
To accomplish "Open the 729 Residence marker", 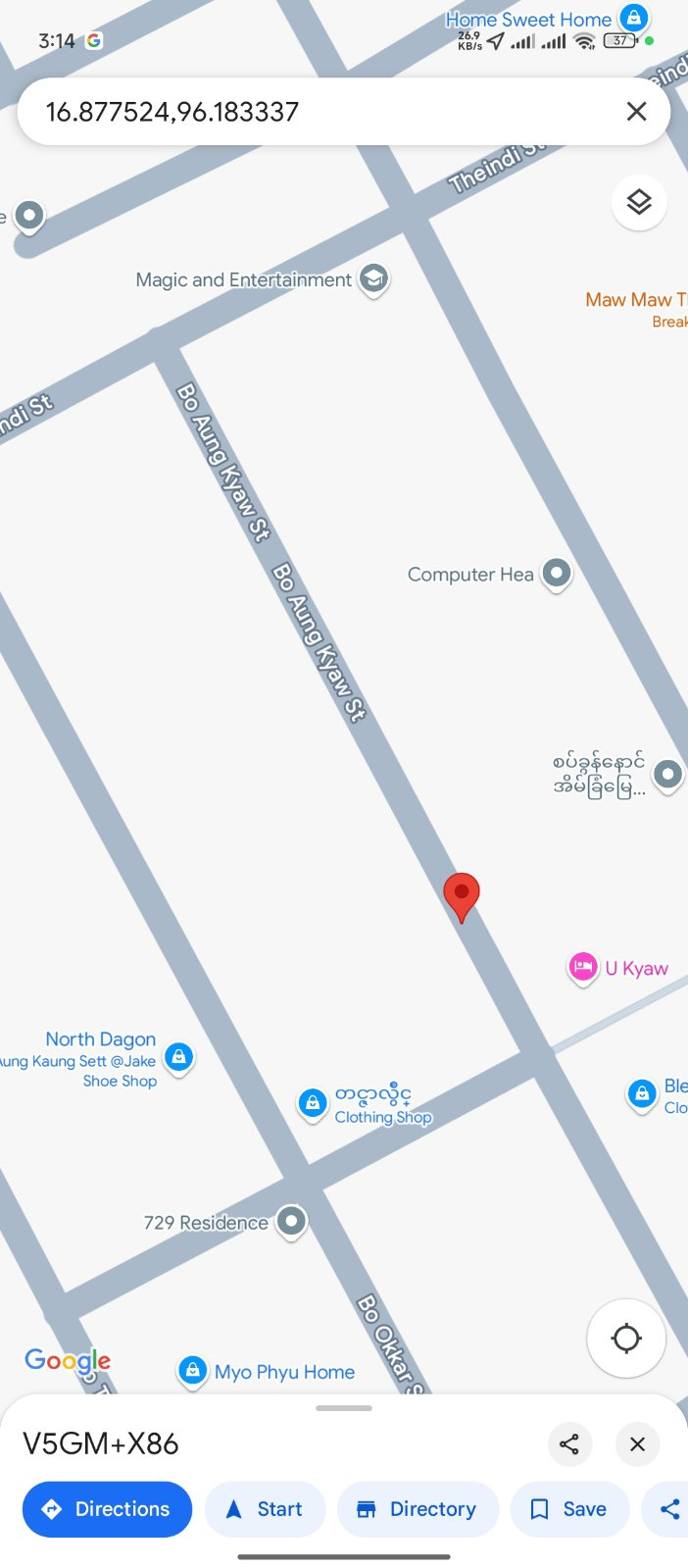I will click(x=291, y=1222).
